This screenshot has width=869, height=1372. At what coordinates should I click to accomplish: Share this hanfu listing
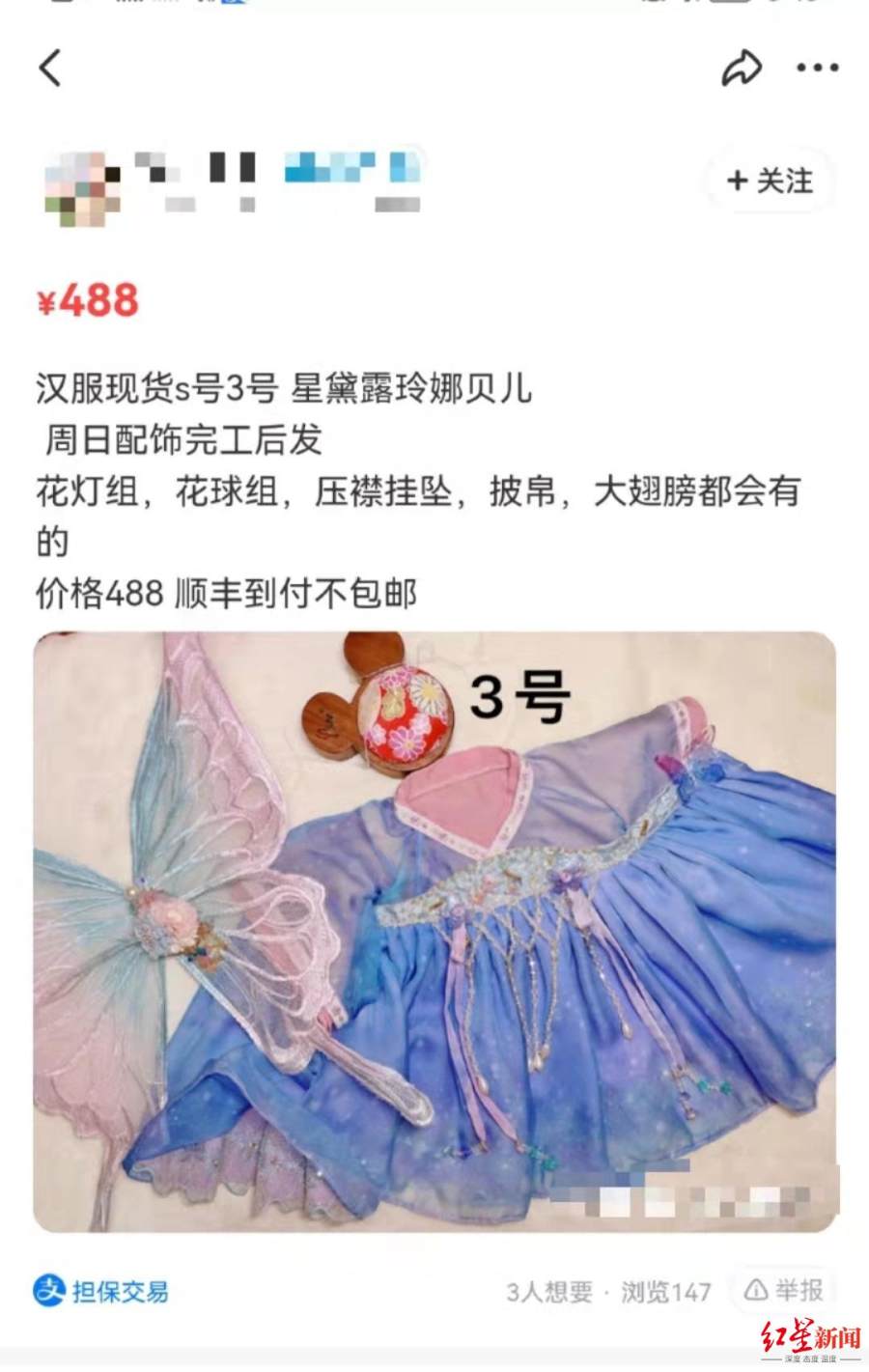tap(741, 69)
